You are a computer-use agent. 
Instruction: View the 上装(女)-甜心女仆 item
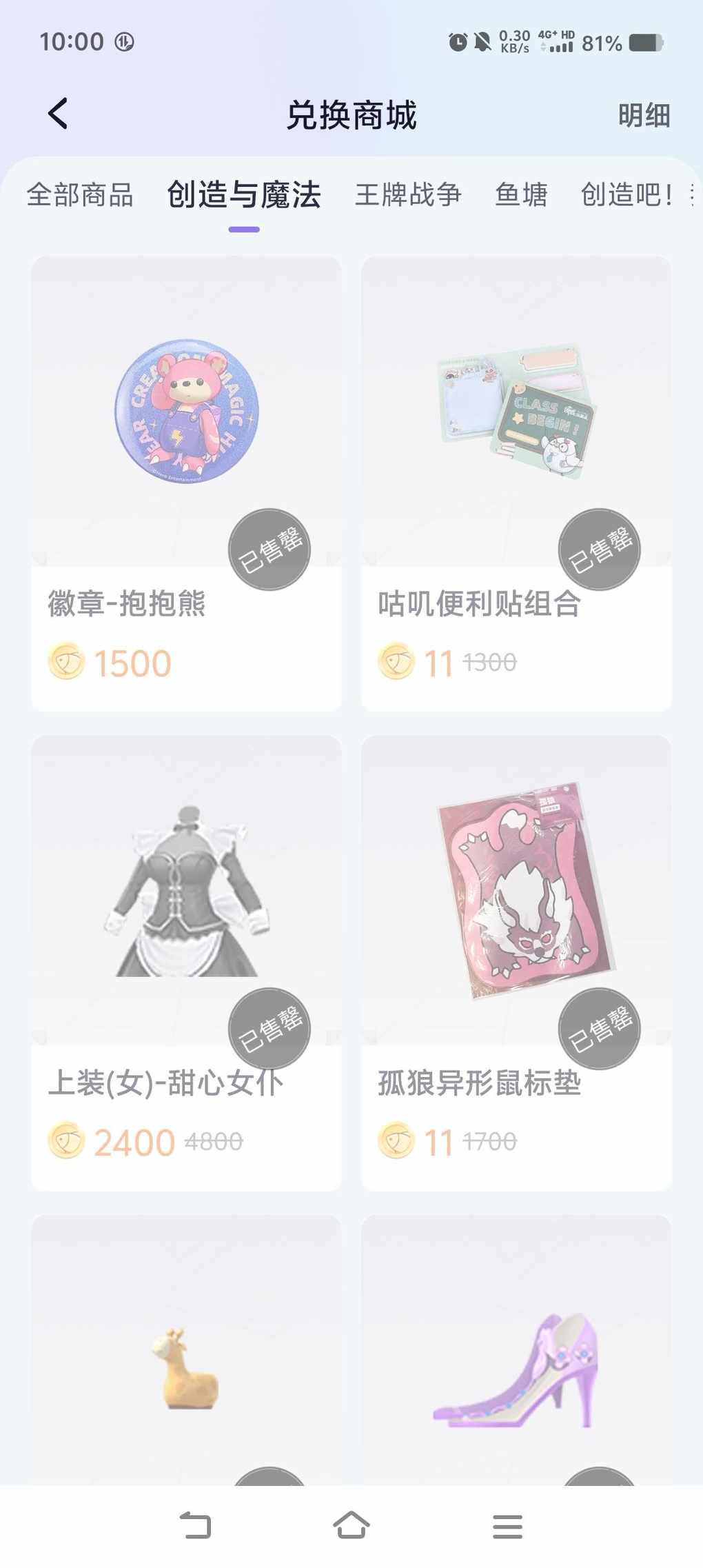[186, 962]
